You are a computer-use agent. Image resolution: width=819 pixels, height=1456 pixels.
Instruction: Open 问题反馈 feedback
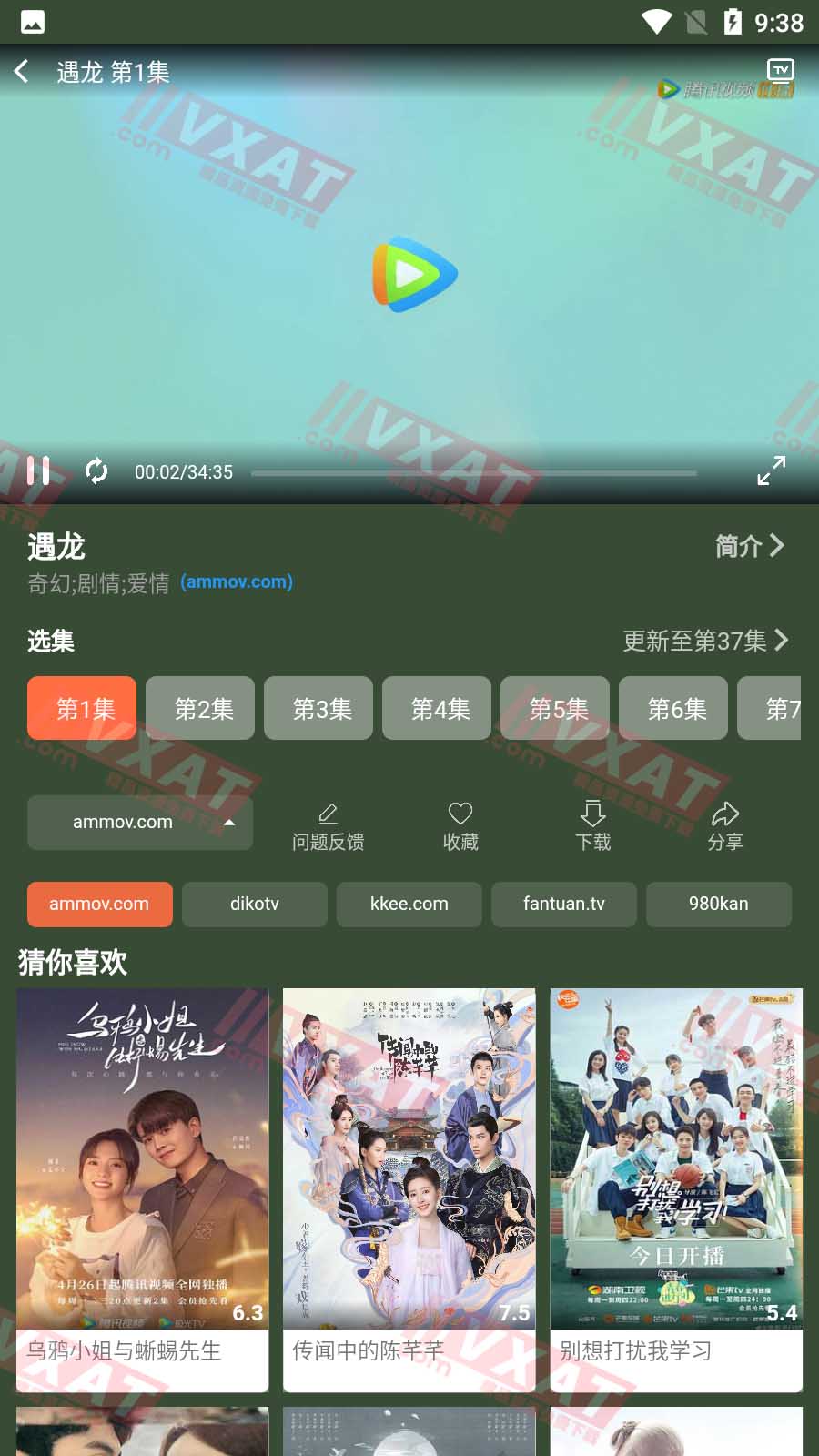pos(328,826)
